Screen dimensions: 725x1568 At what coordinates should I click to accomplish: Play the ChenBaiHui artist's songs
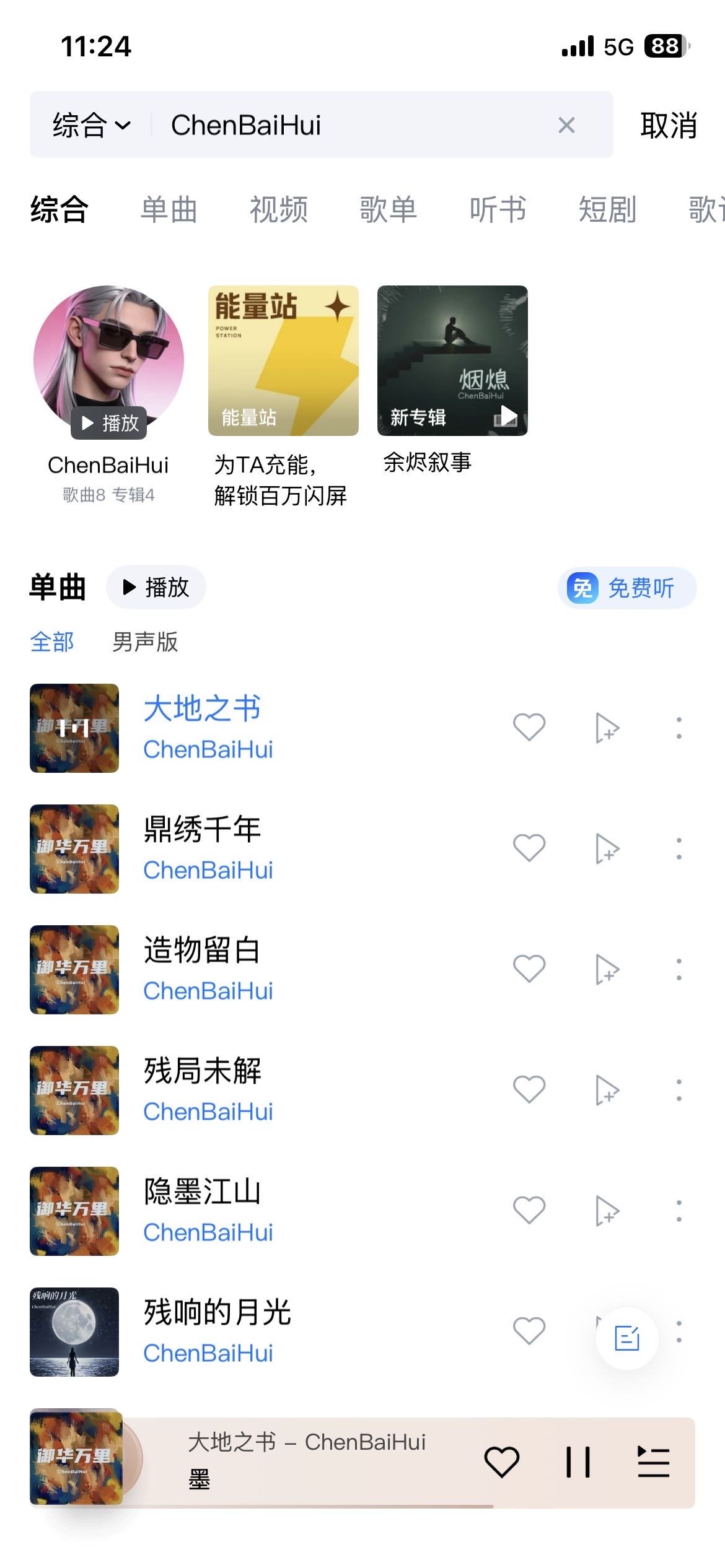[109, 423]
